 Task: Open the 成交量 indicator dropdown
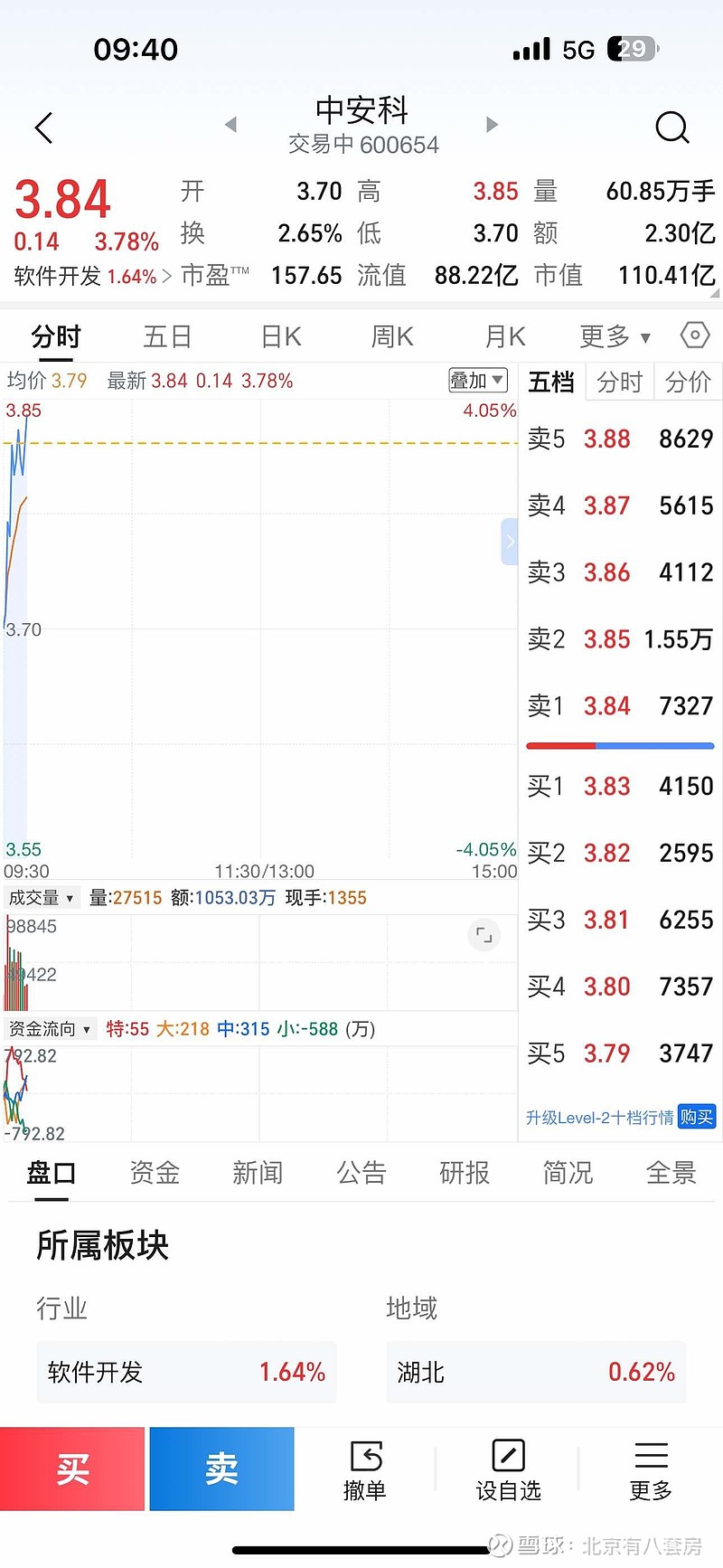point(42,897)
